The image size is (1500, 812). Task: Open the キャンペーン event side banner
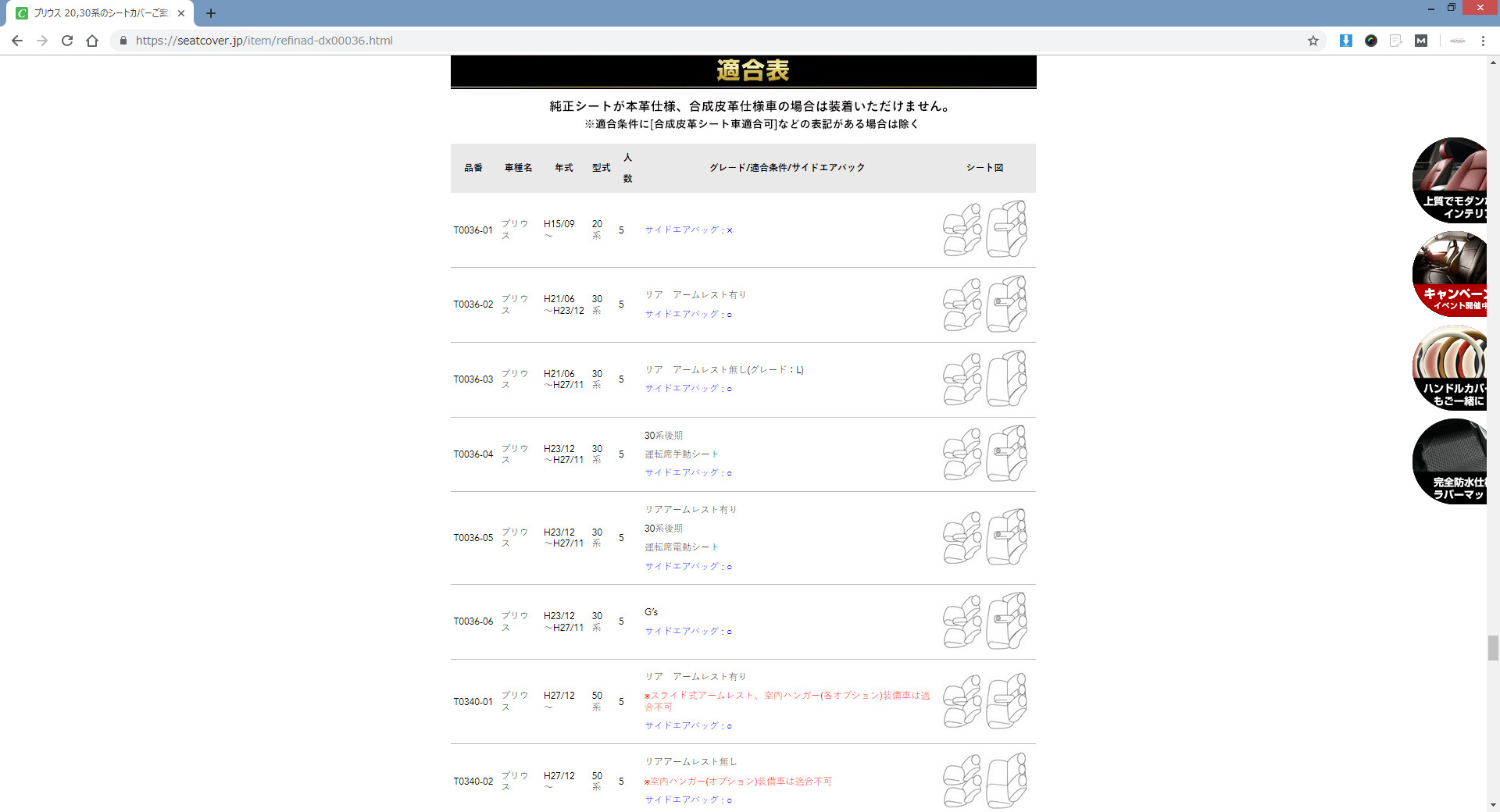point(1452,274)
